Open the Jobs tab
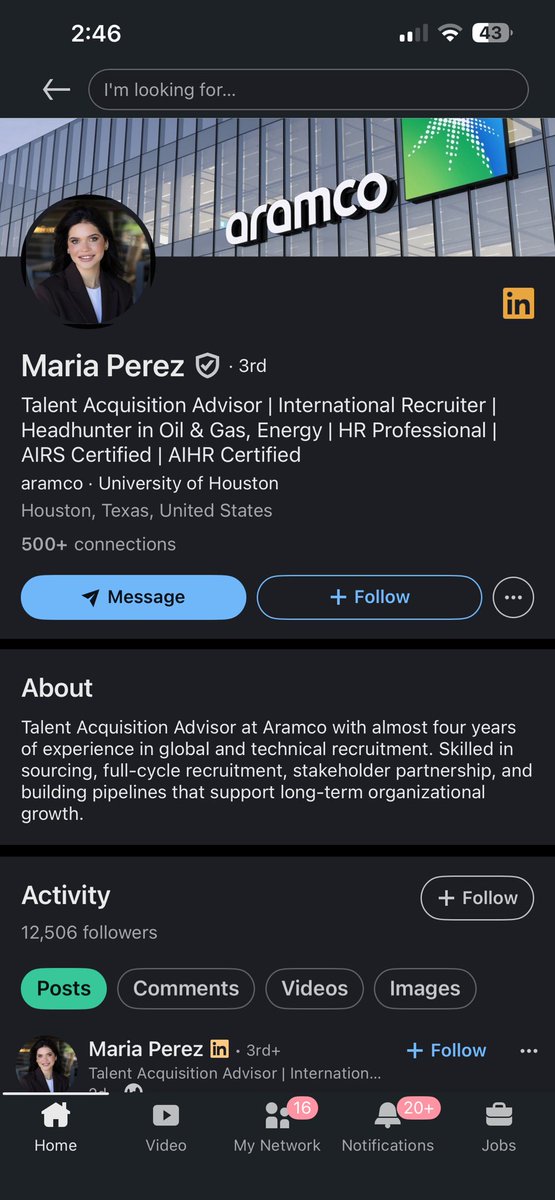Screen dimensions: 555x1200 pyautogui.click(x=499, y=1126)
